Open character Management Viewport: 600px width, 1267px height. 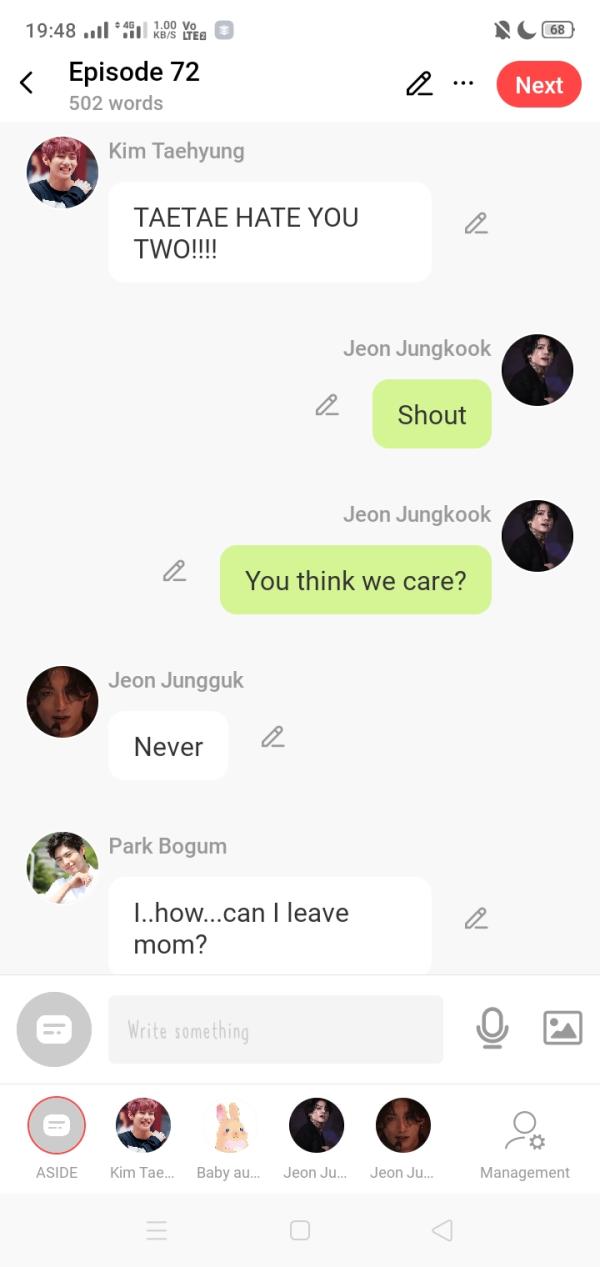(524, 1134)
